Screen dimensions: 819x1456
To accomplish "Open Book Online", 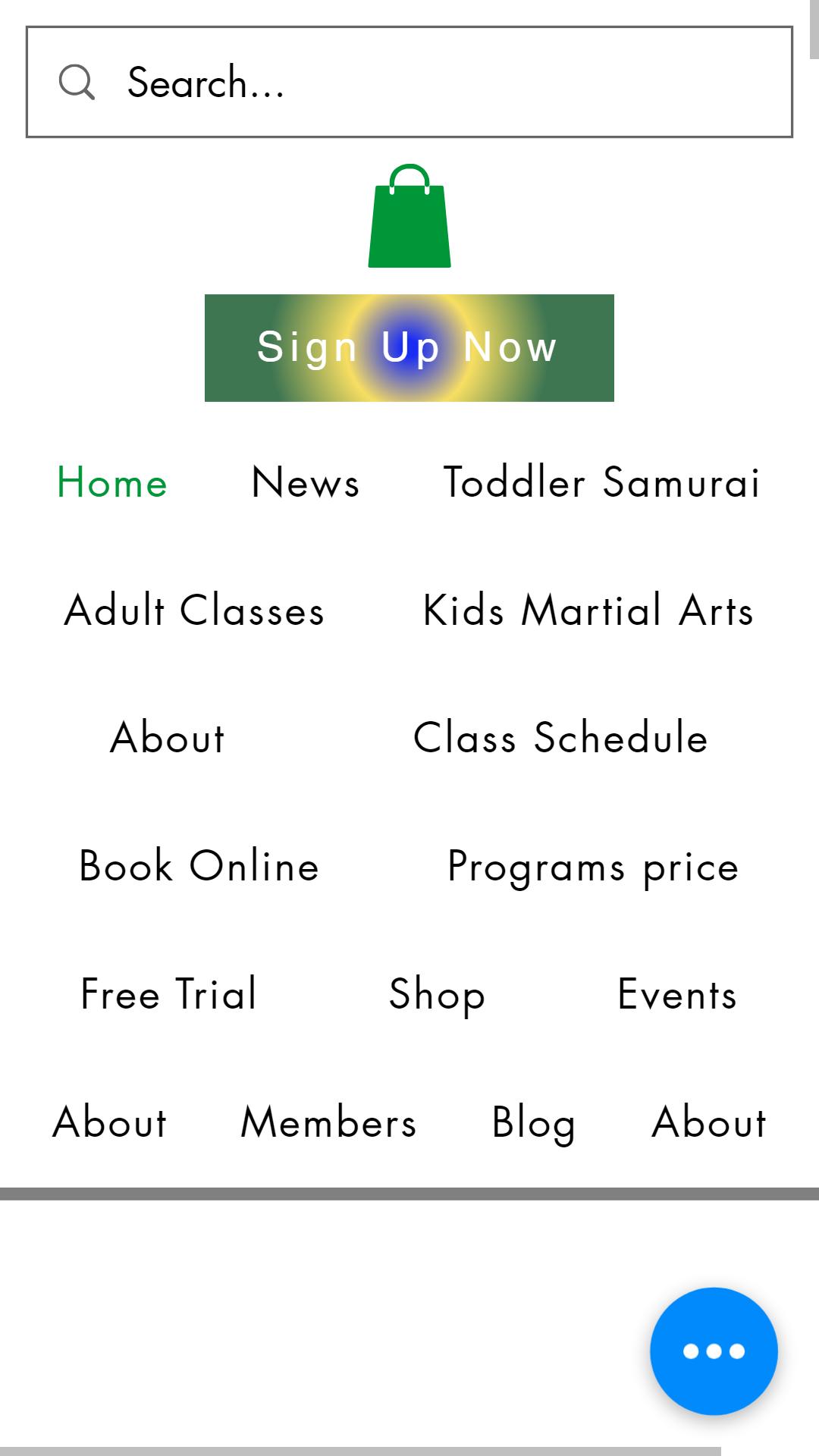I will 199,866.
